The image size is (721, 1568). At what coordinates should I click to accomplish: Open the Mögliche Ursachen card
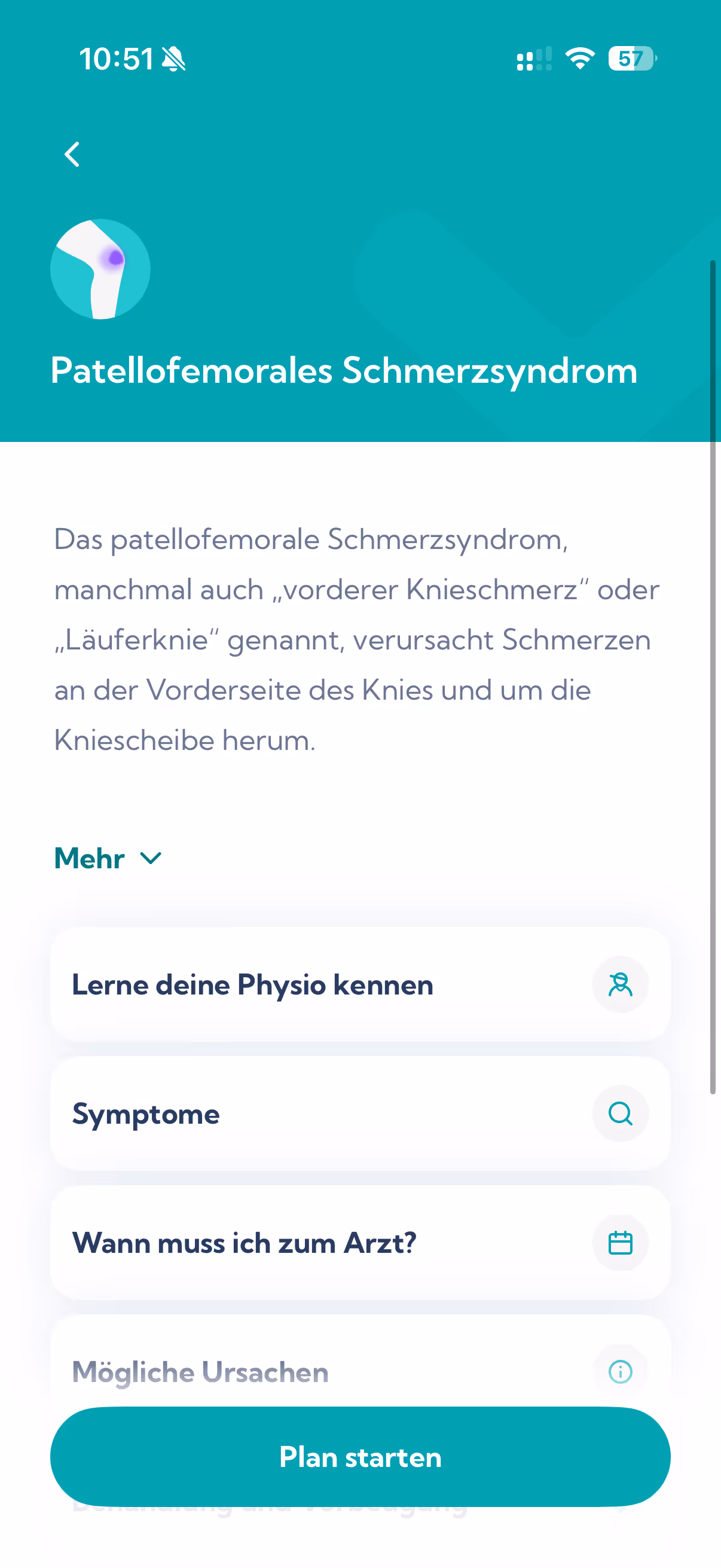click(x=304, y=1372)
